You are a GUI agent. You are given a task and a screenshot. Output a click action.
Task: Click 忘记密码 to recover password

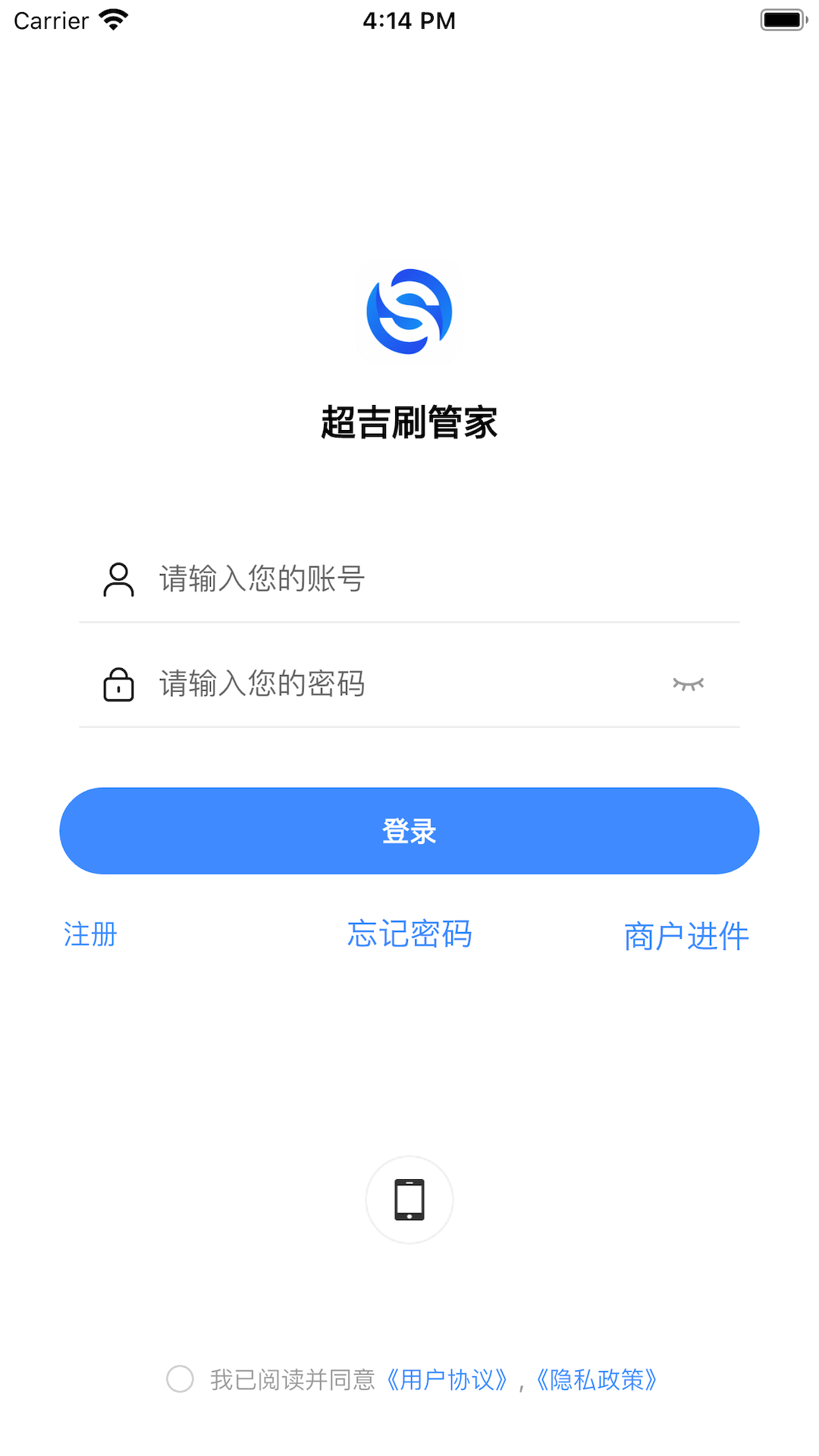pyautogui.click(x=409, y=934)
